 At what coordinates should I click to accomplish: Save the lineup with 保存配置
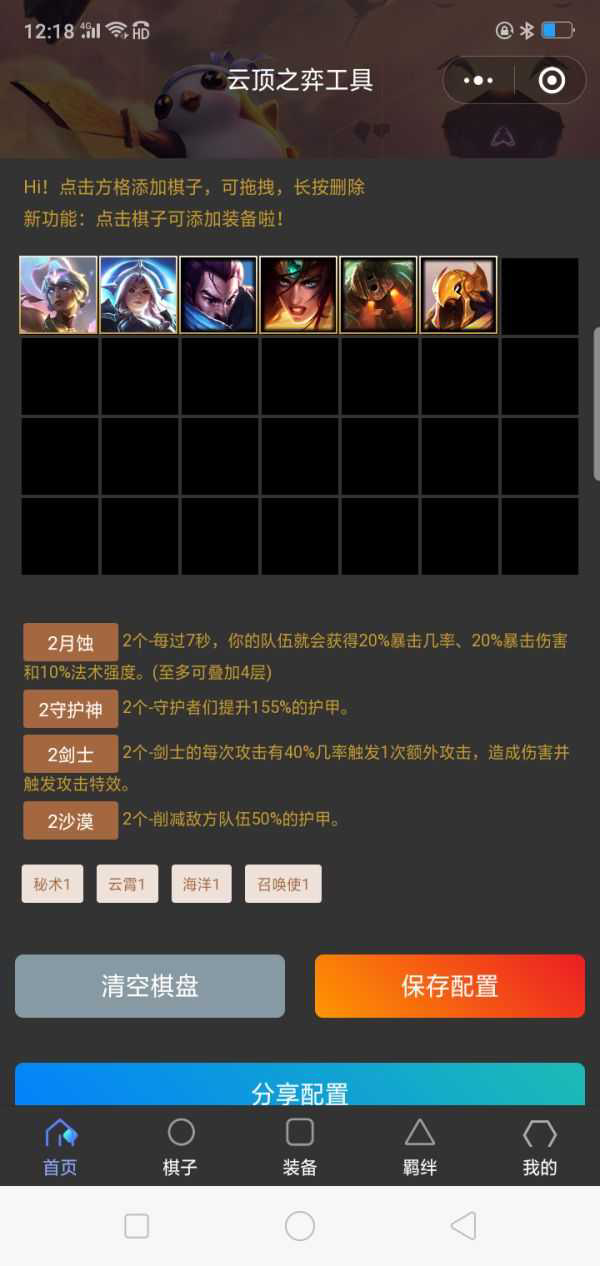coord(450,986)
